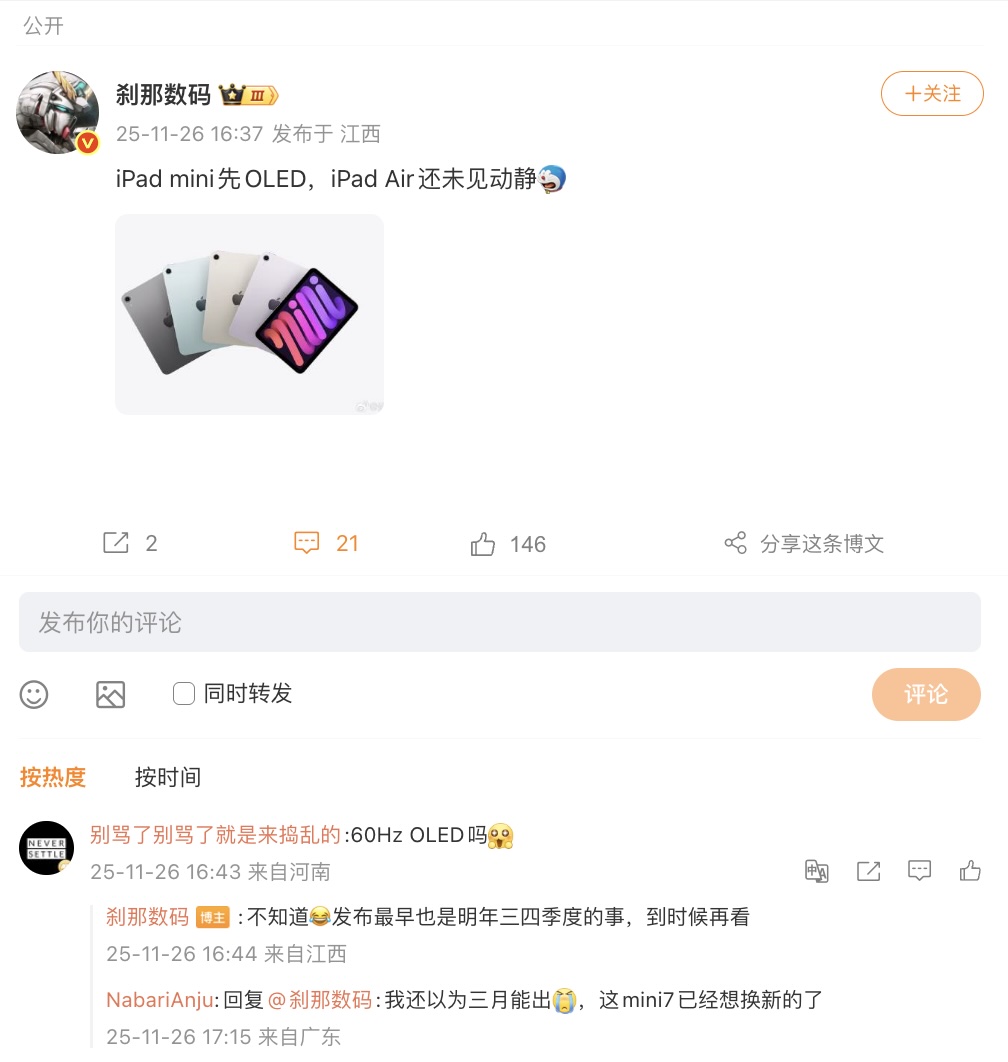Sort comments by 按时间
Screen dimensions: 1008x1062
tap(168, 777)
